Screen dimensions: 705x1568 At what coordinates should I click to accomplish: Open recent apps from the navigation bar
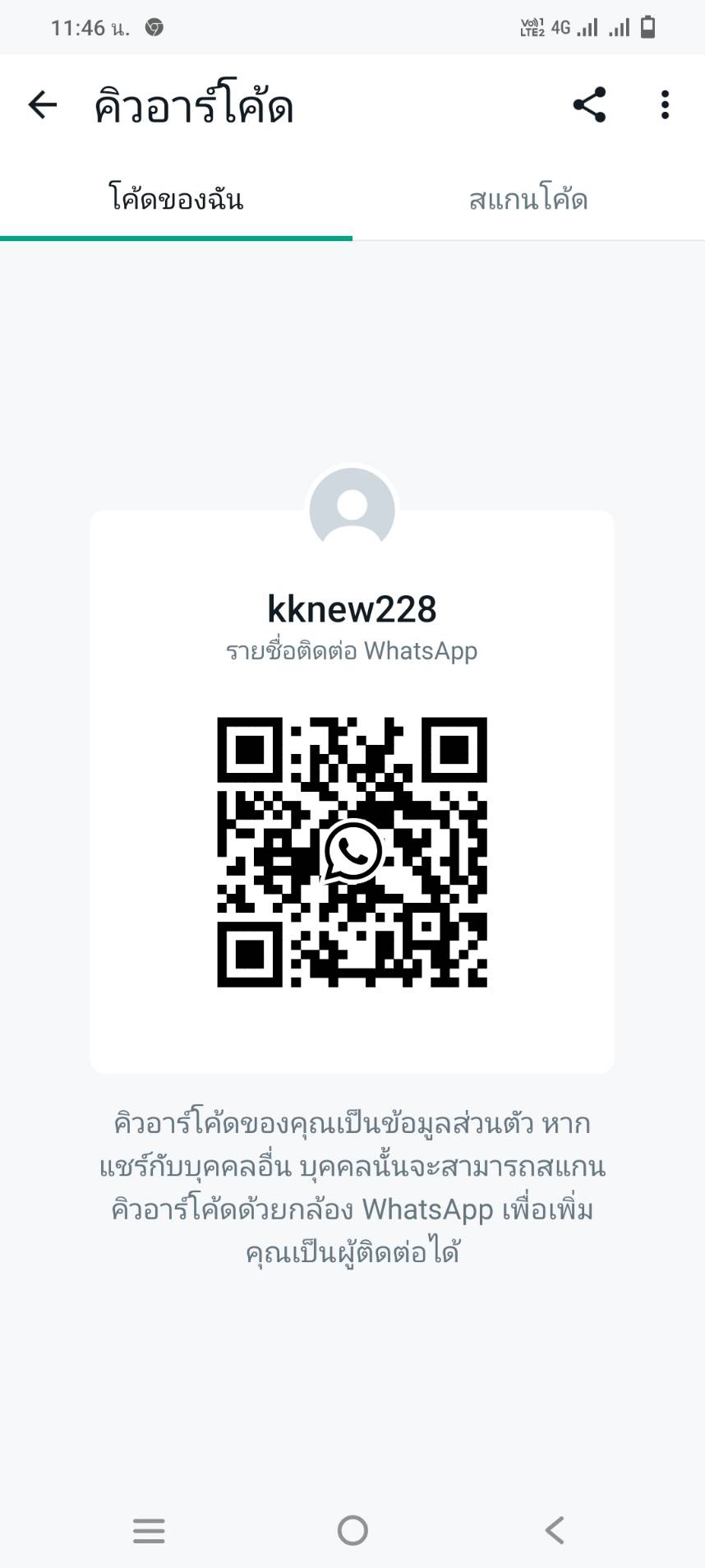(x=149, y=1530)
